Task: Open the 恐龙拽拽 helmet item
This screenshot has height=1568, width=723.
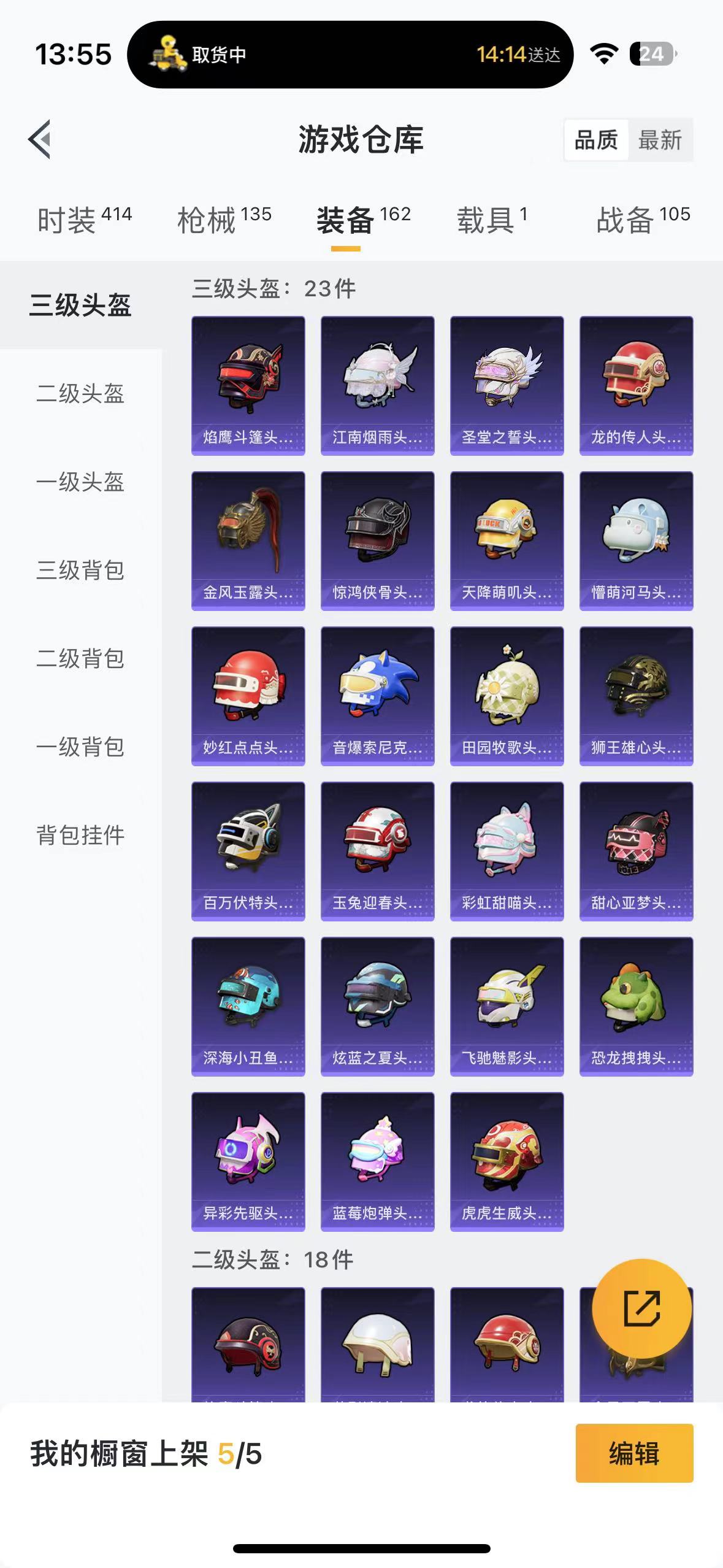Action: tap(636, 1006)
